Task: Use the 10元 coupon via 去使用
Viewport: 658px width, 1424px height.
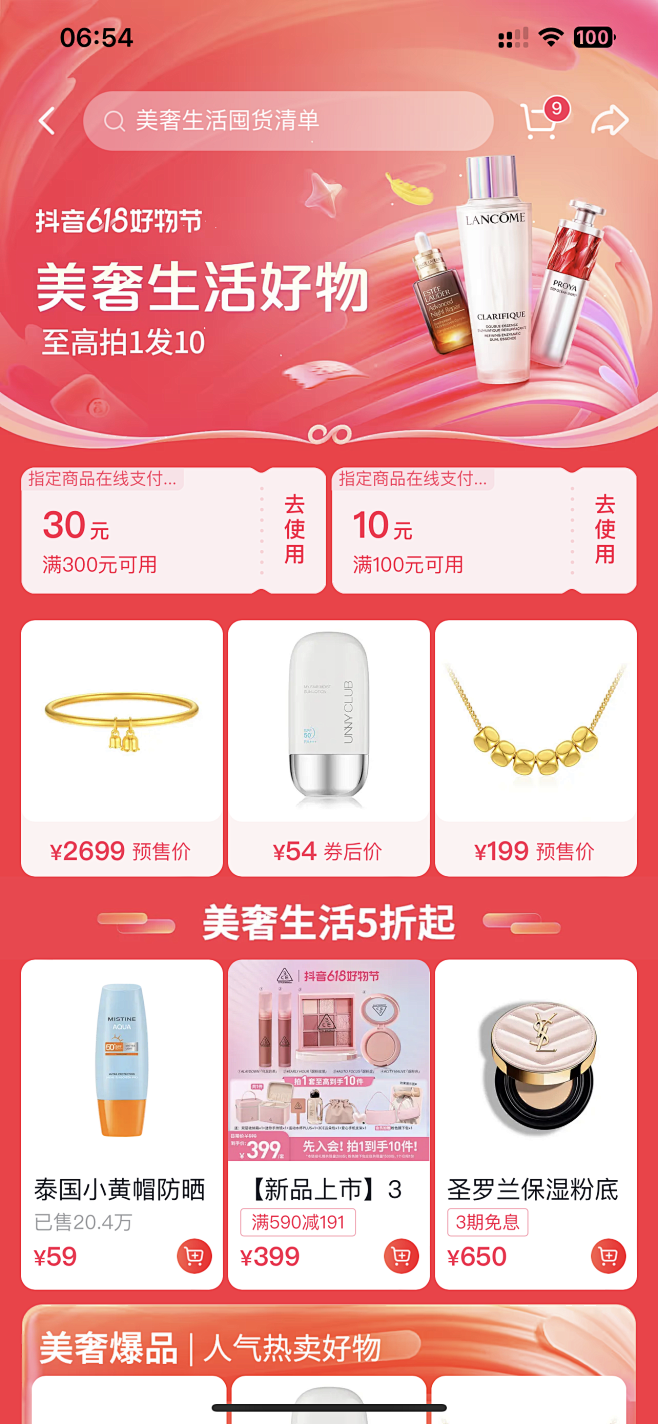Action: coord(605,529)
